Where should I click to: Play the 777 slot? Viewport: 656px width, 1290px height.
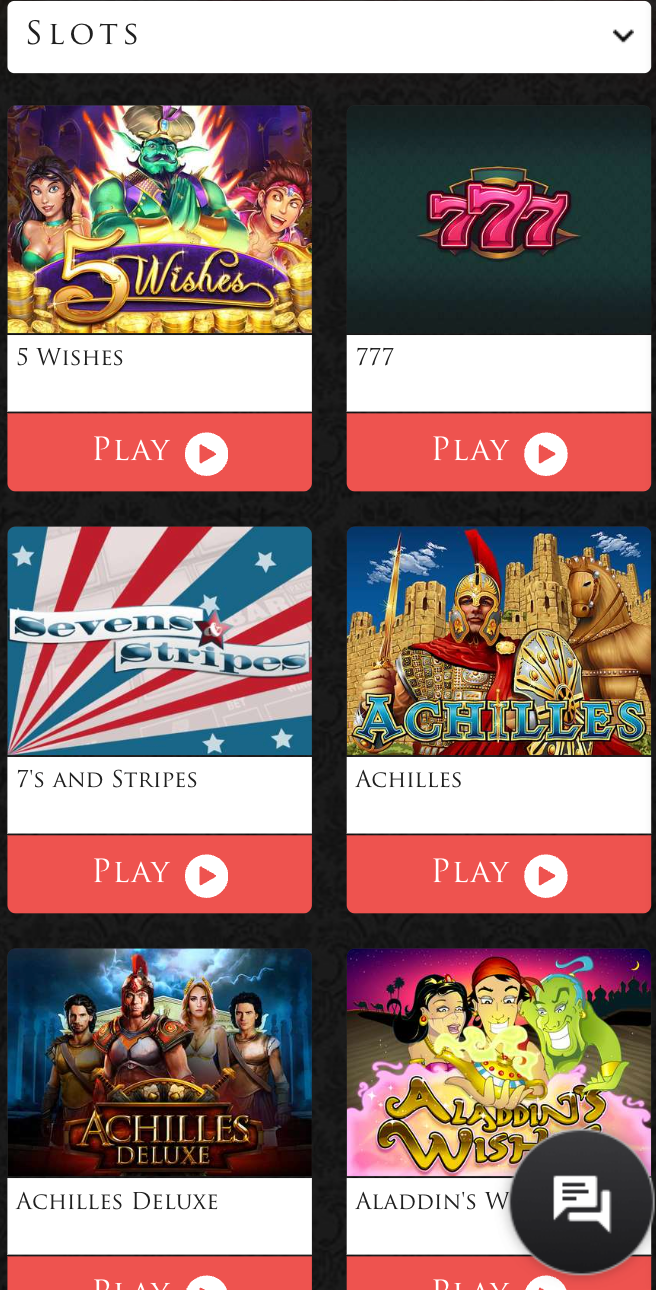point(498,452)
